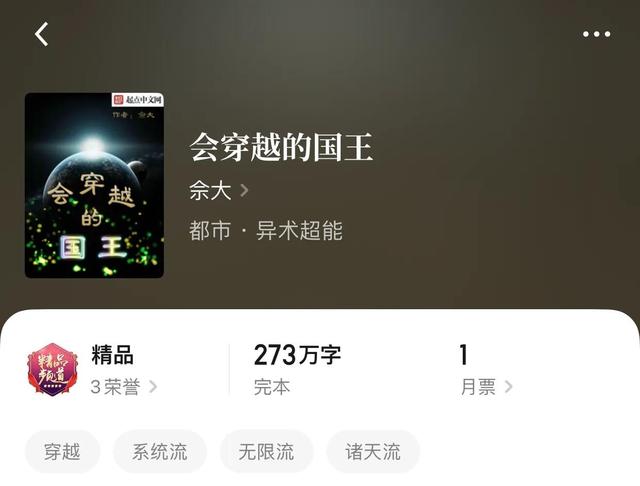640x486 pixels.
Task: Select the 诸天流 tag chip
Action: (373, 451)
